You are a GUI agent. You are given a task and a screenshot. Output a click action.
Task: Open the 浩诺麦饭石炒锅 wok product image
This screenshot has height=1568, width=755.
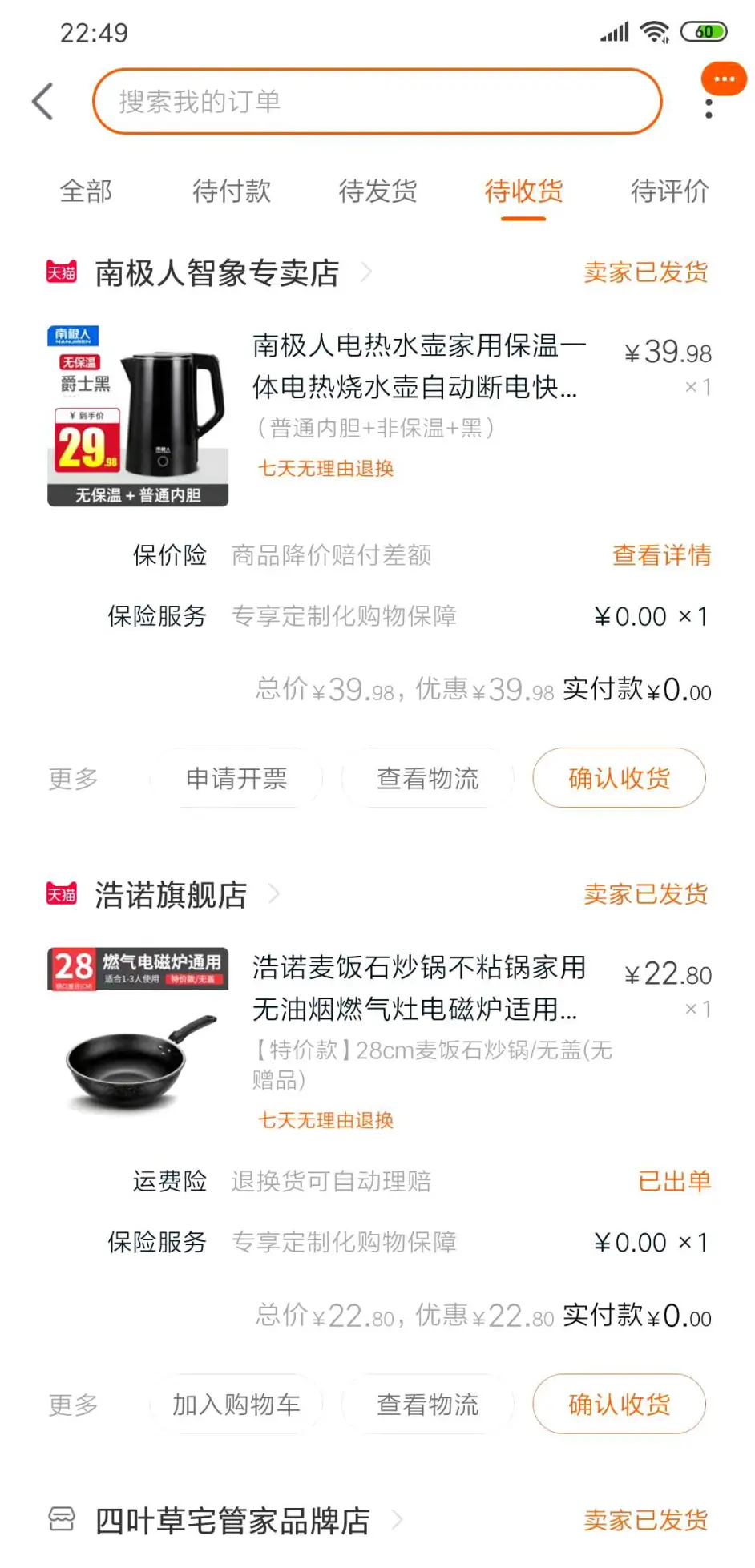138,1038
